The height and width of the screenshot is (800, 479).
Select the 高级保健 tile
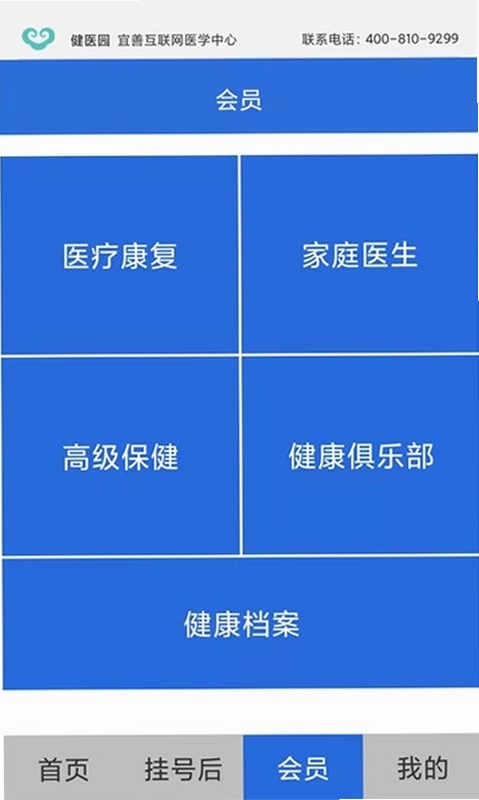click(x=120, y=456)
